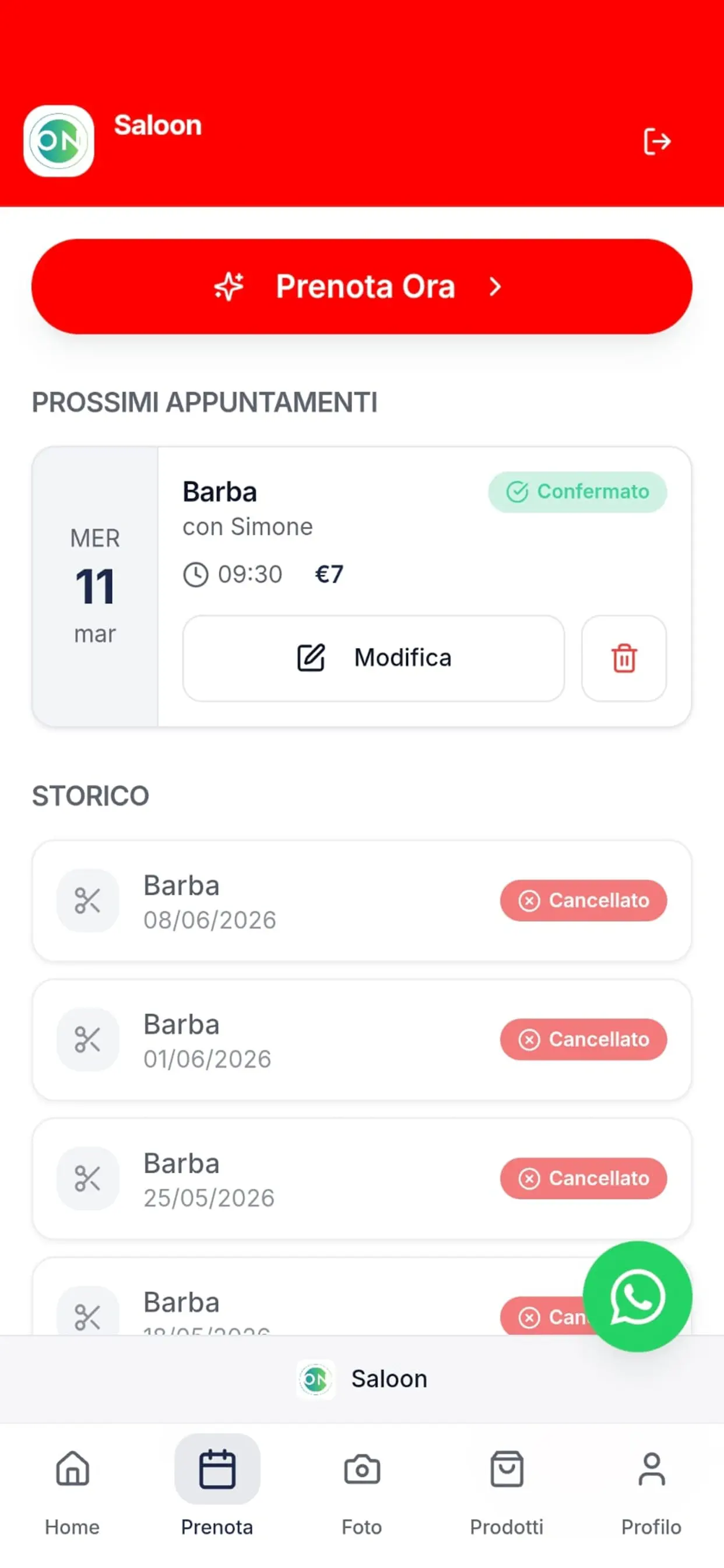
Task: Tap the Saloon ON logo in the header
Action: click(58, 141)
